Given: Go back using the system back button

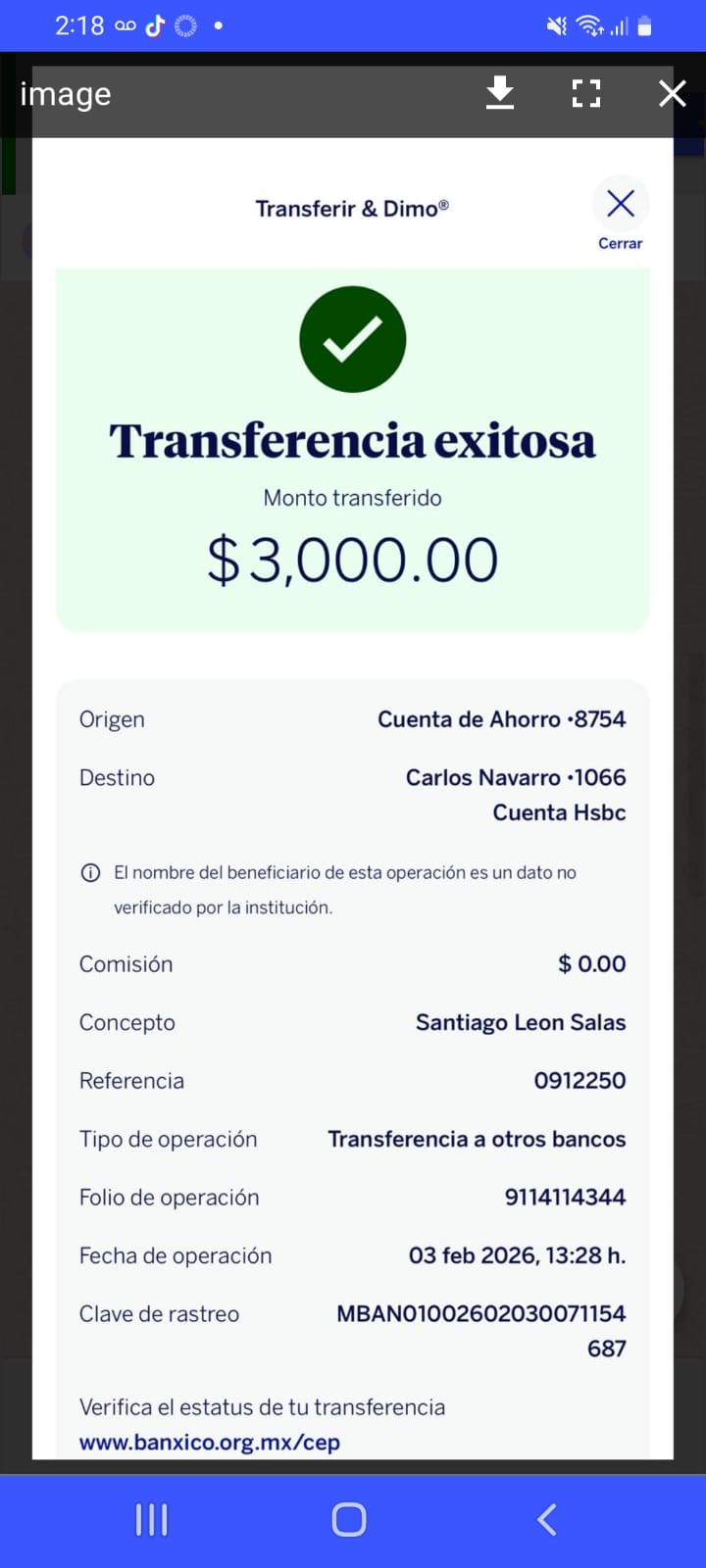Looking at the screenshot, I should click(547, 1519).
